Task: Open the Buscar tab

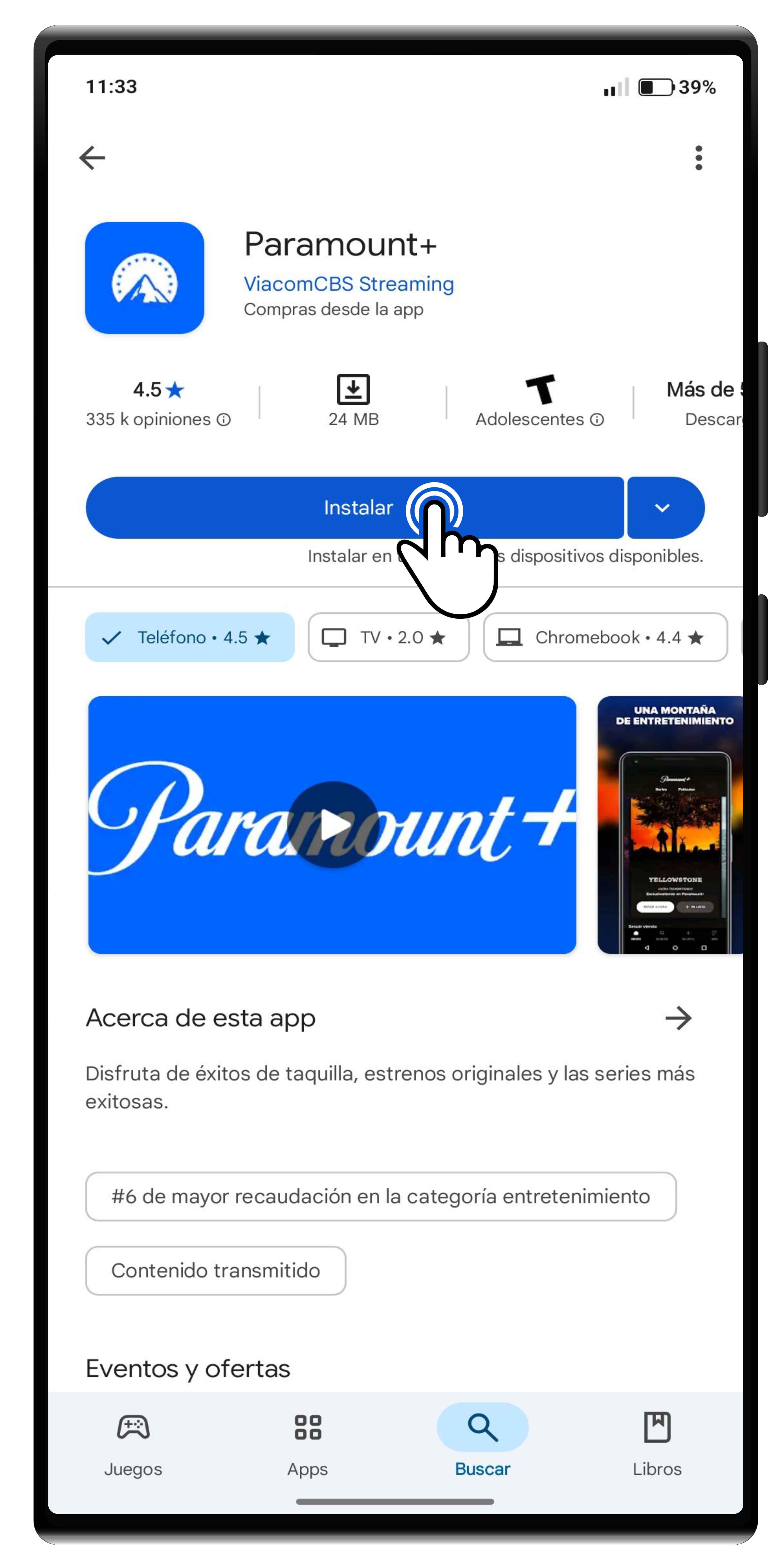Action: (x=482, y=1443)
